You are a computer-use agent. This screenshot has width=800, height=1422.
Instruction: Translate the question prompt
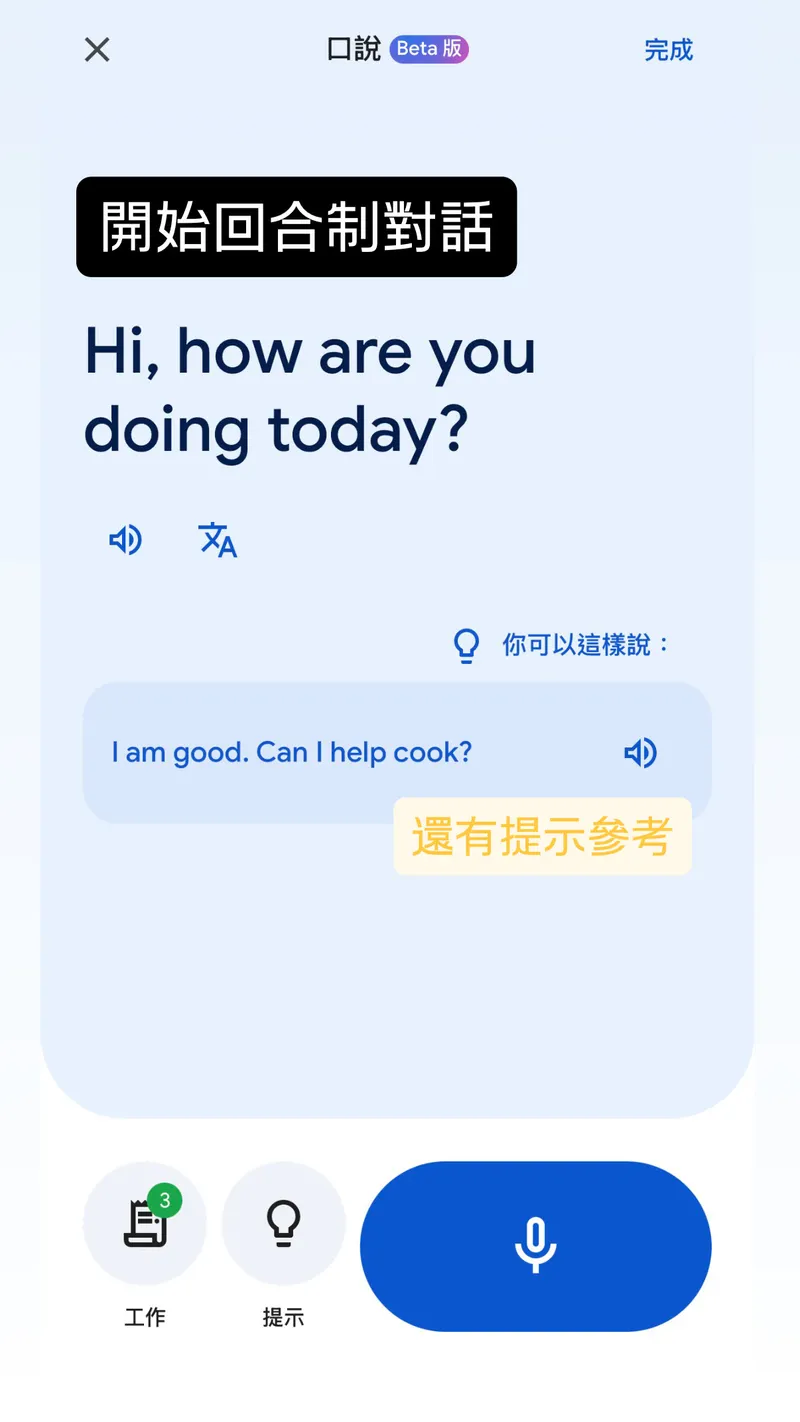(218, 540)
